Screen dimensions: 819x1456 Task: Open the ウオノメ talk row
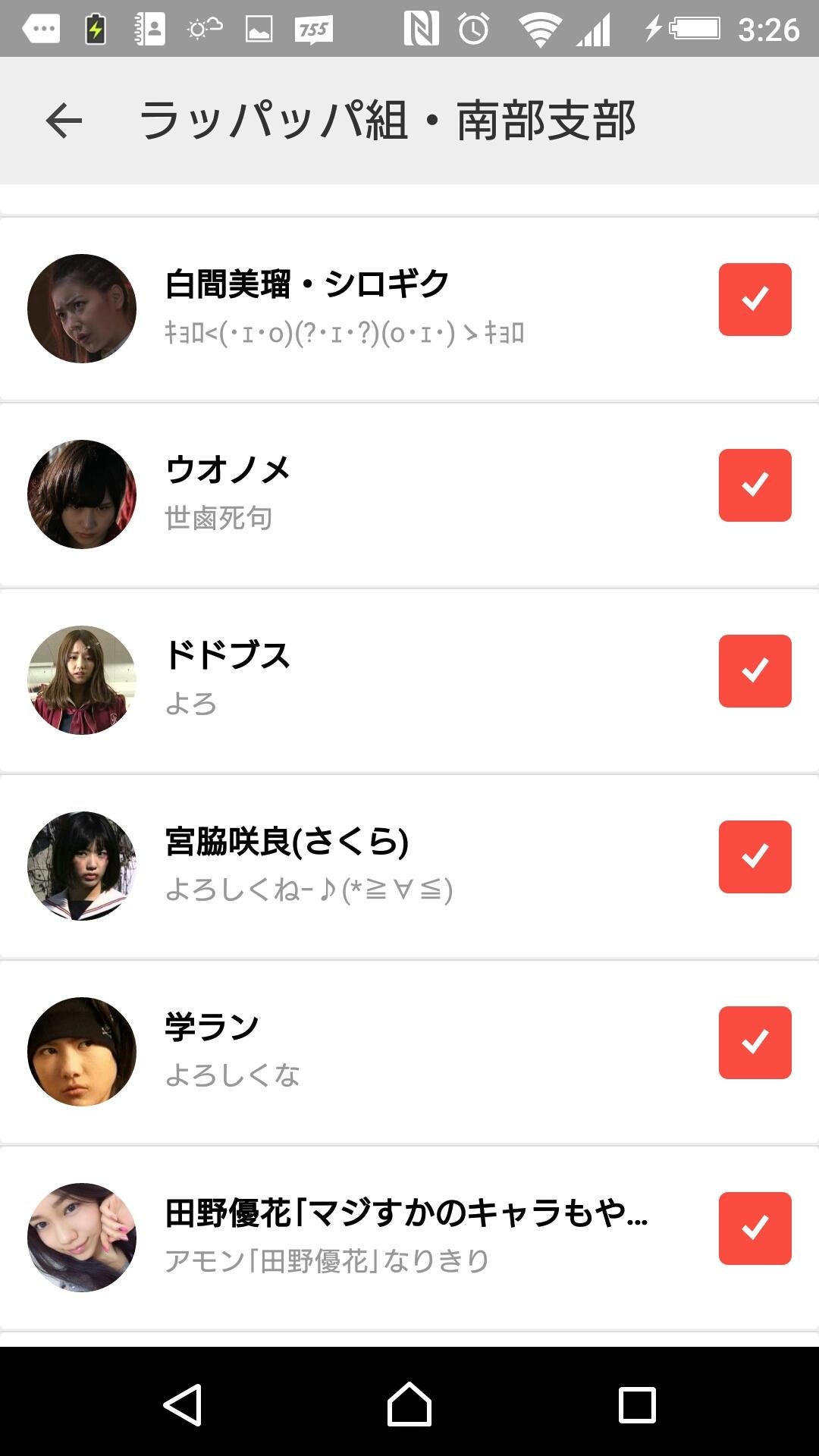pyautogui.click(x=379, y=493)
